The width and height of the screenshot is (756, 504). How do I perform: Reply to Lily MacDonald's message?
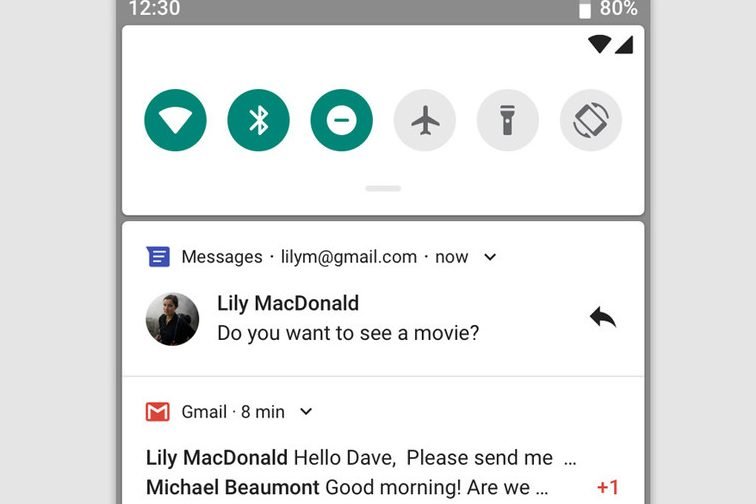point(602,318)
